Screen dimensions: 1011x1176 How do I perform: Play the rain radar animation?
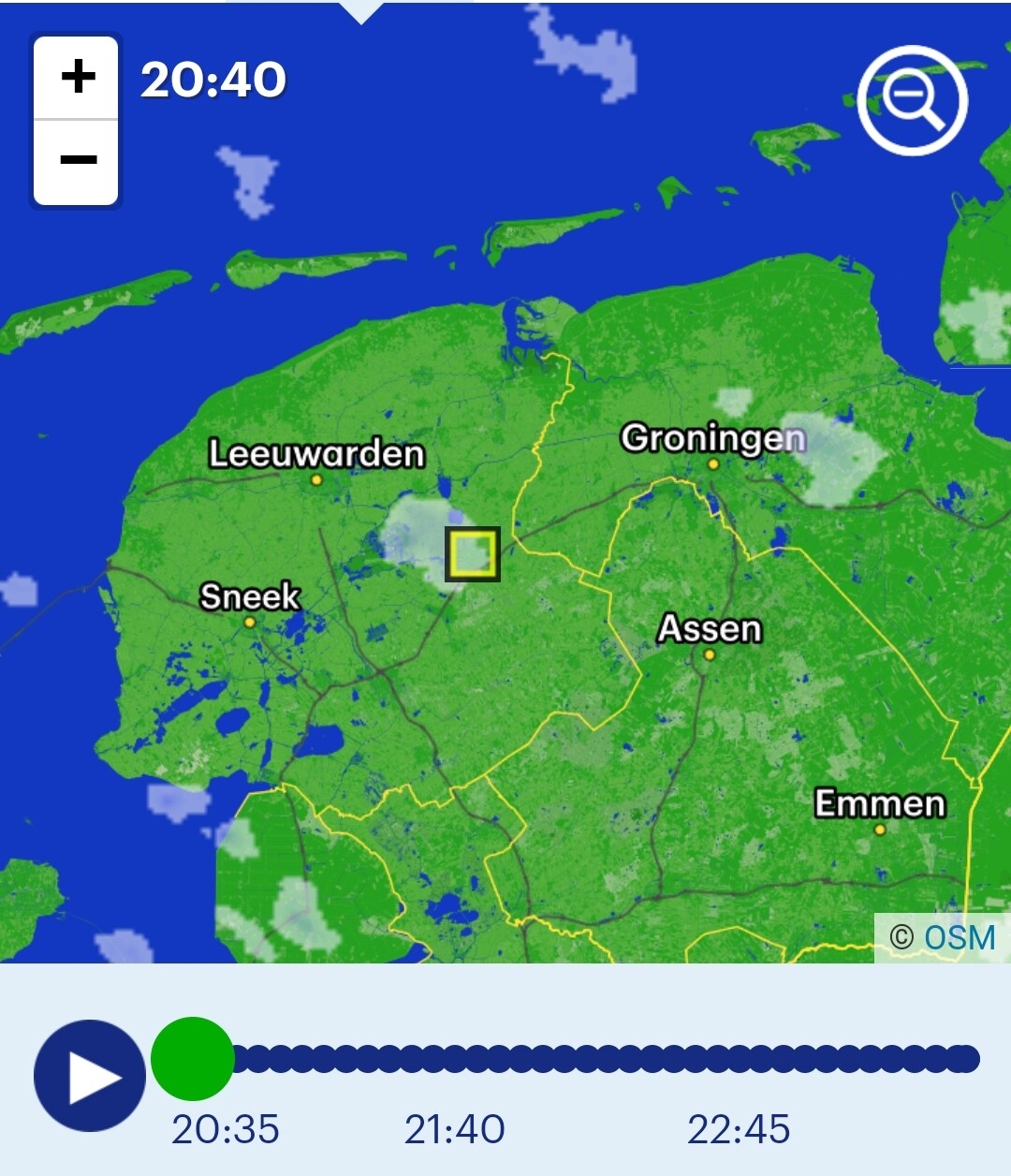coord(89,1076)
